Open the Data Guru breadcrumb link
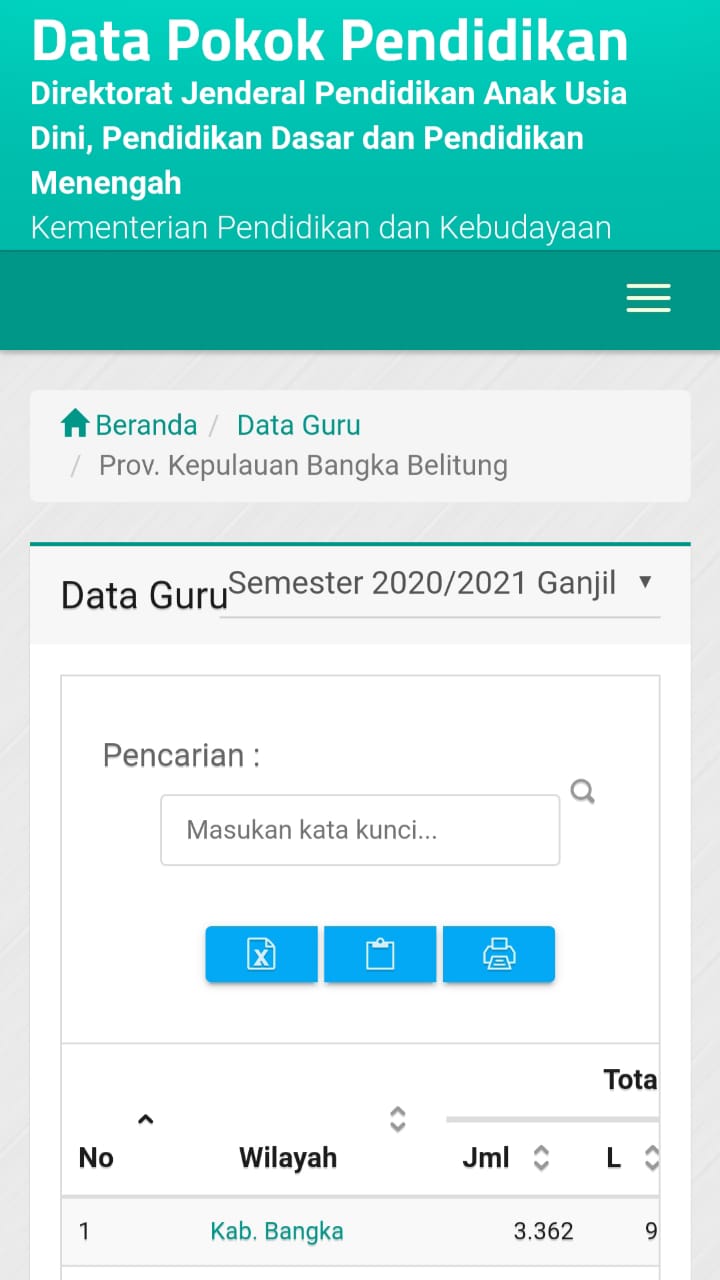This screenshot has height=1280, width=720. pos(298,425)
